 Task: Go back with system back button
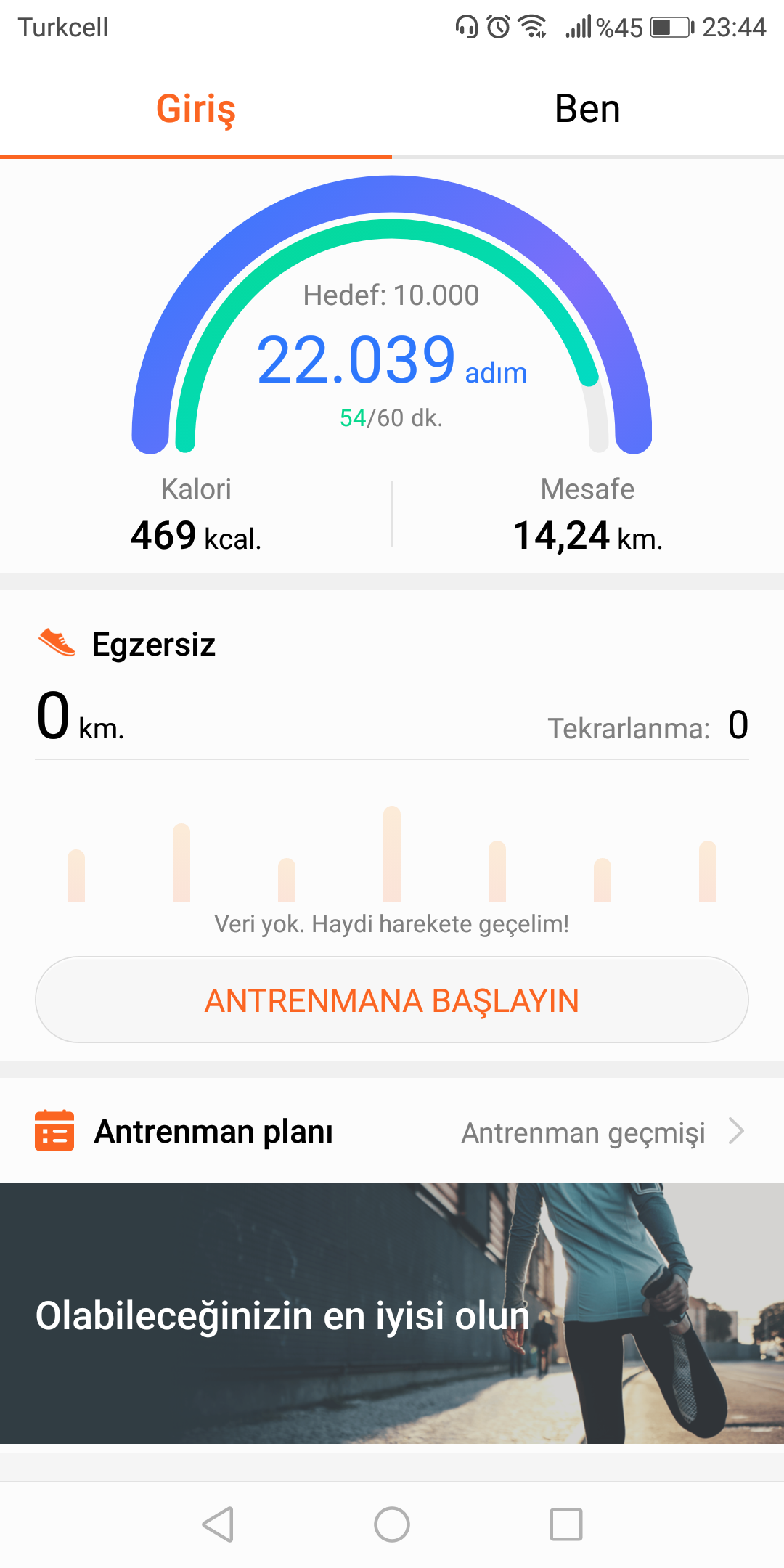[218, 1524]
